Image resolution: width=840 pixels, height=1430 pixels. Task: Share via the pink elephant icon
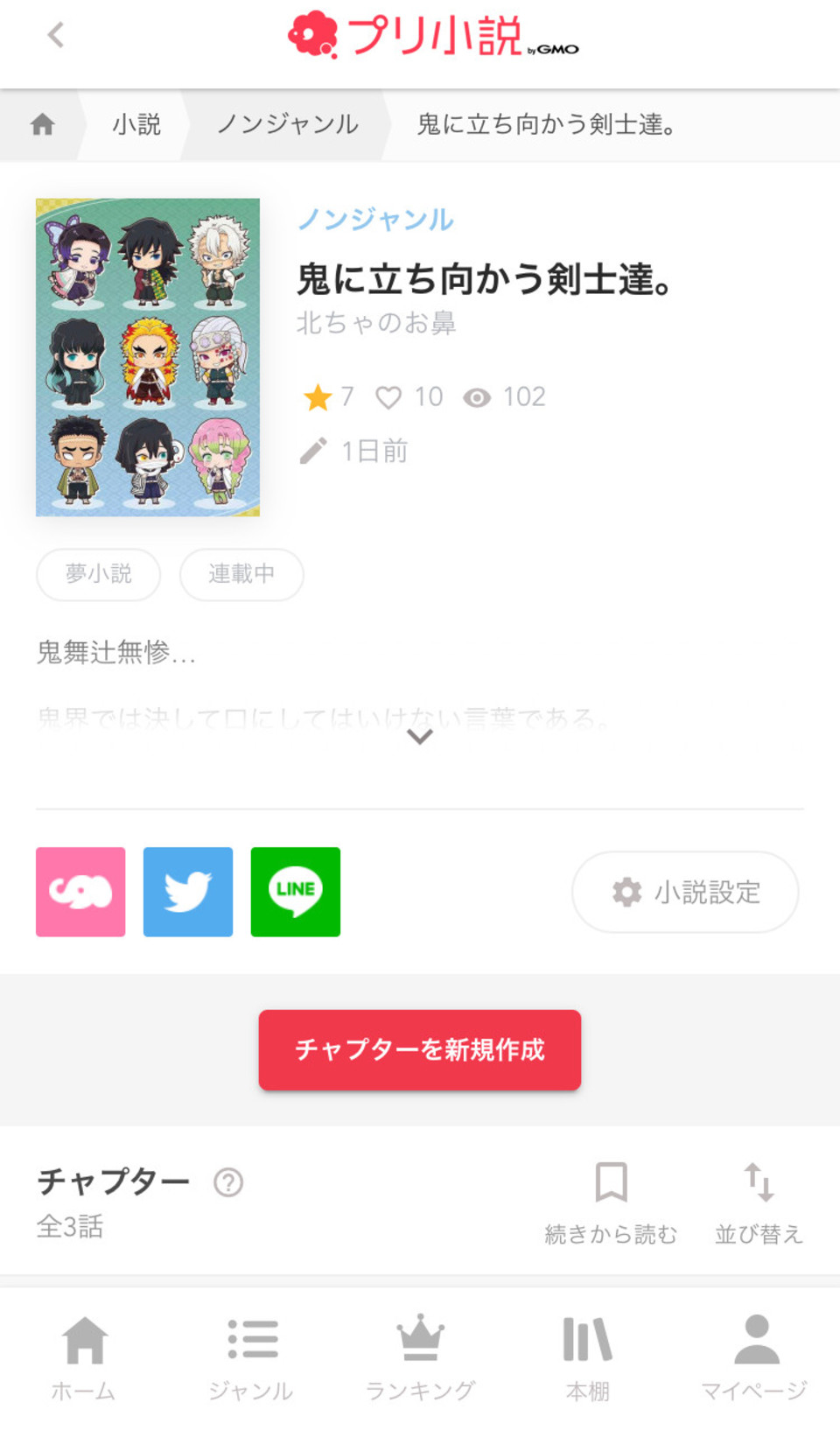point(80,892)
